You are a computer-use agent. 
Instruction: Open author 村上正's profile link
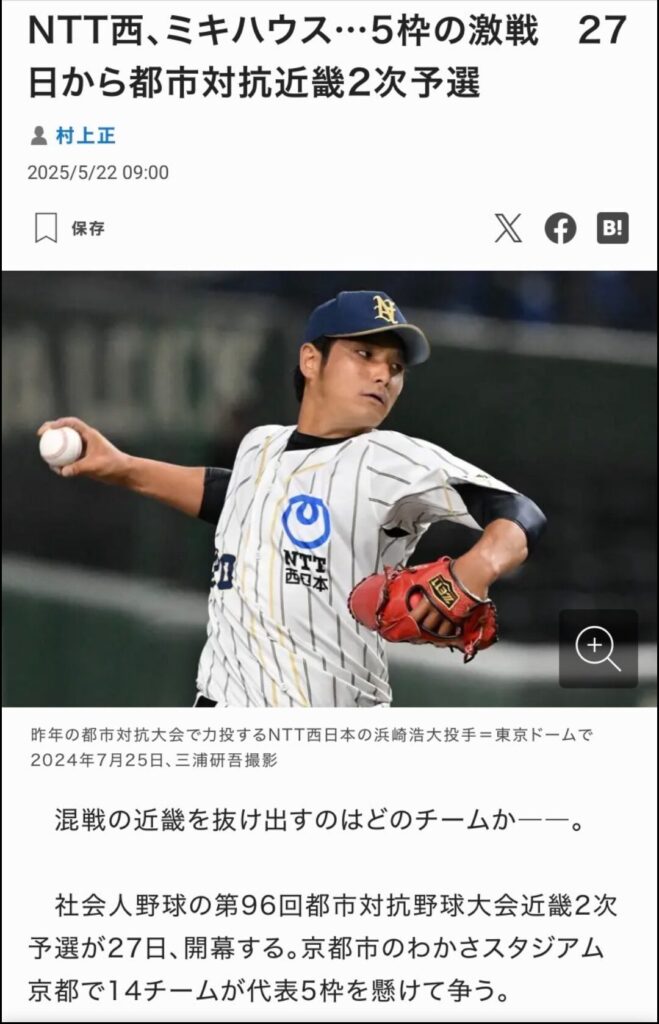pyautogui.click(x=85, y=135)
